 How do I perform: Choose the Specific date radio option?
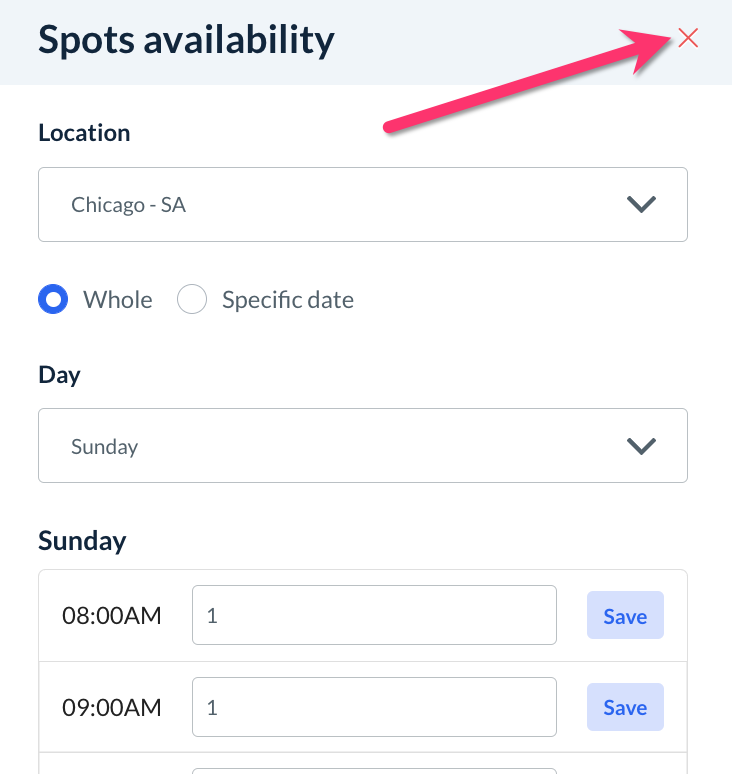[192, 300]
